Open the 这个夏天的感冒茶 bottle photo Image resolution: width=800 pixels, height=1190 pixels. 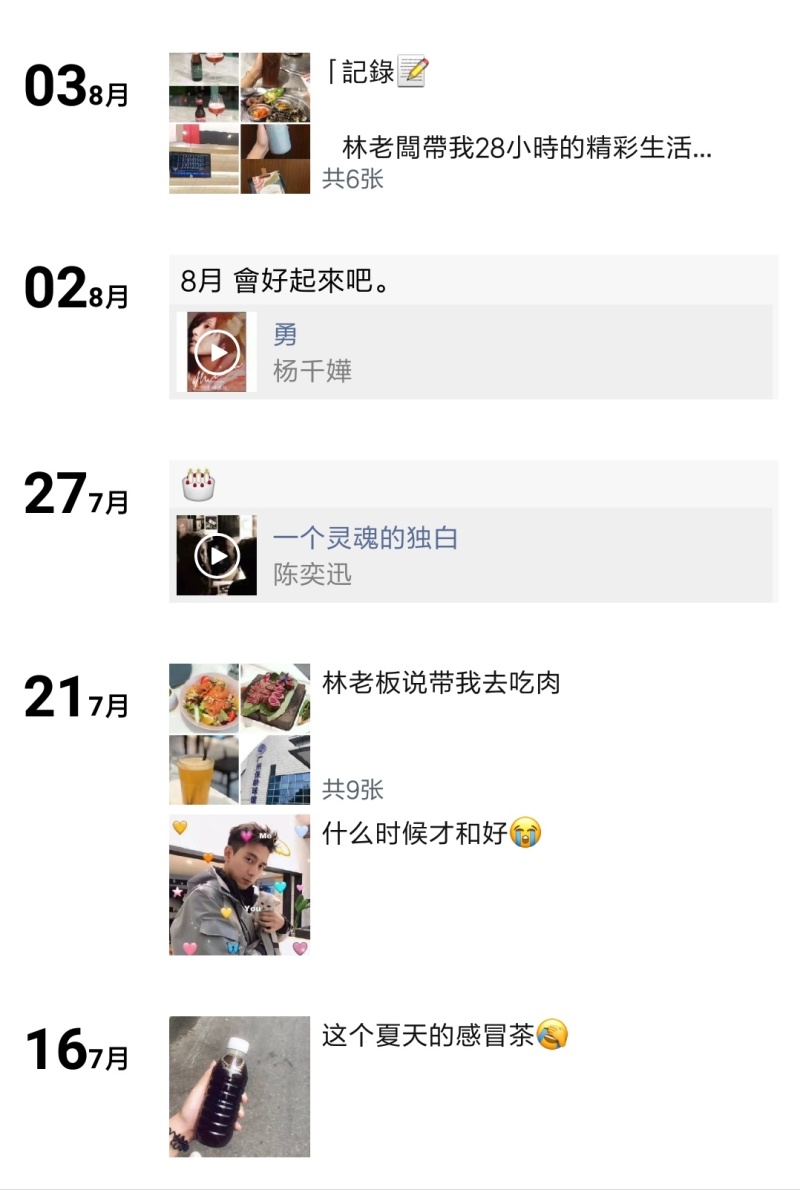click(x=240, y=1087)
